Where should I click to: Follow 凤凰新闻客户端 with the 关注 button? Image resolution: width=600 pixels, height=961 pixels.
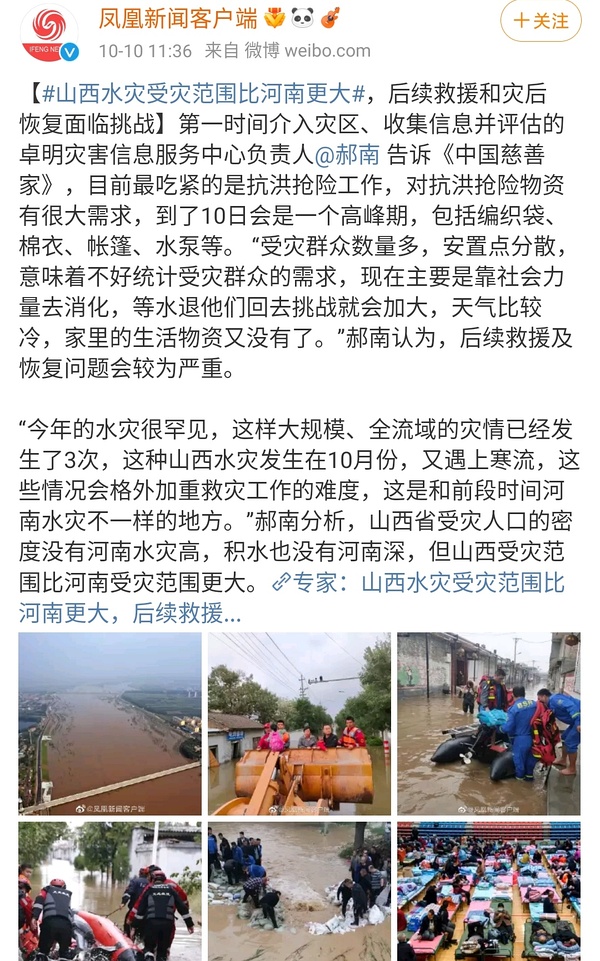click(541, 21)
